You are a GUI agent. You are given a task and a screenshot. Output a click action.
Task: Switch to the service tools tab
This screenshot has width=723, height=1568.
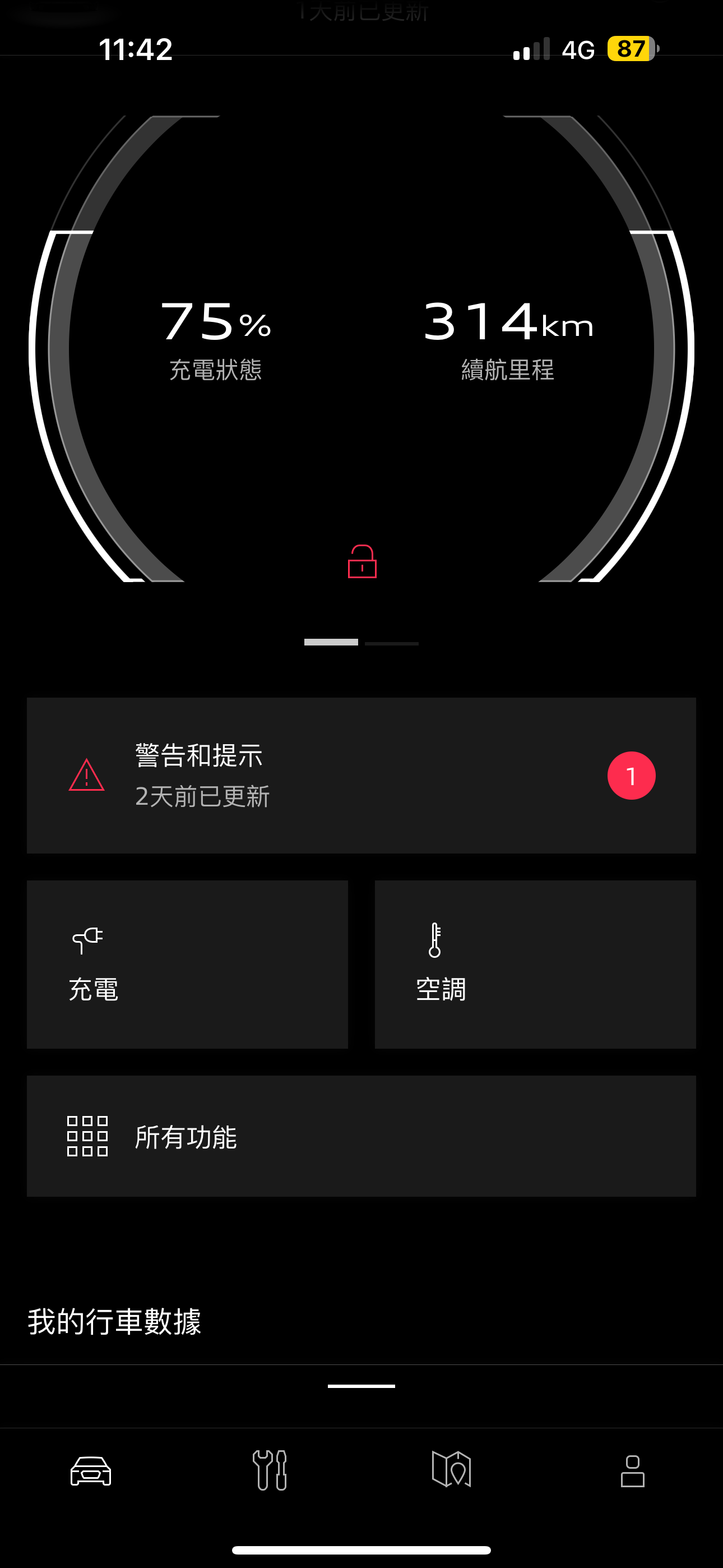click(x=270, y=1470)
